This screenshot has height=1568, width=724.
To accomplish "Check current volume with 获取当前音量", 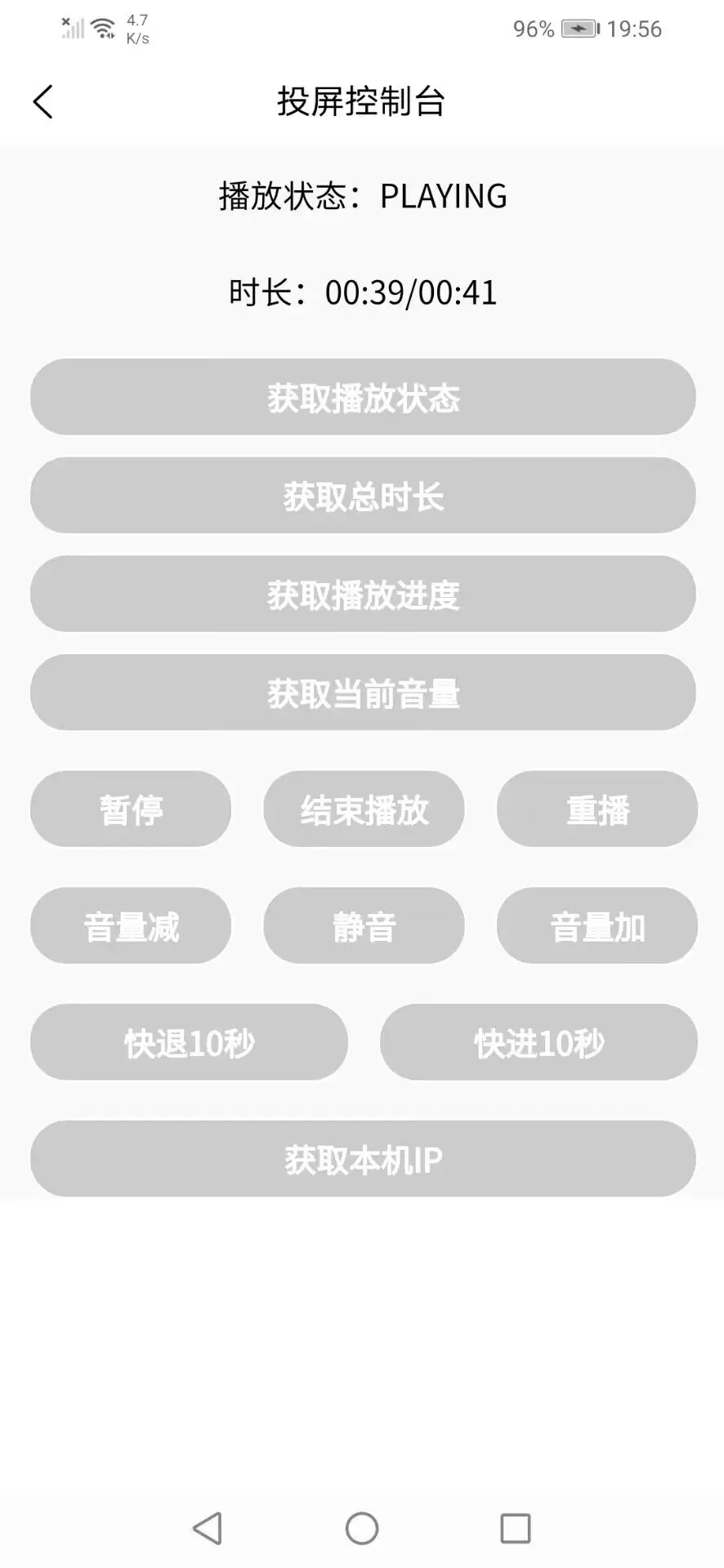I will [363, 693].
